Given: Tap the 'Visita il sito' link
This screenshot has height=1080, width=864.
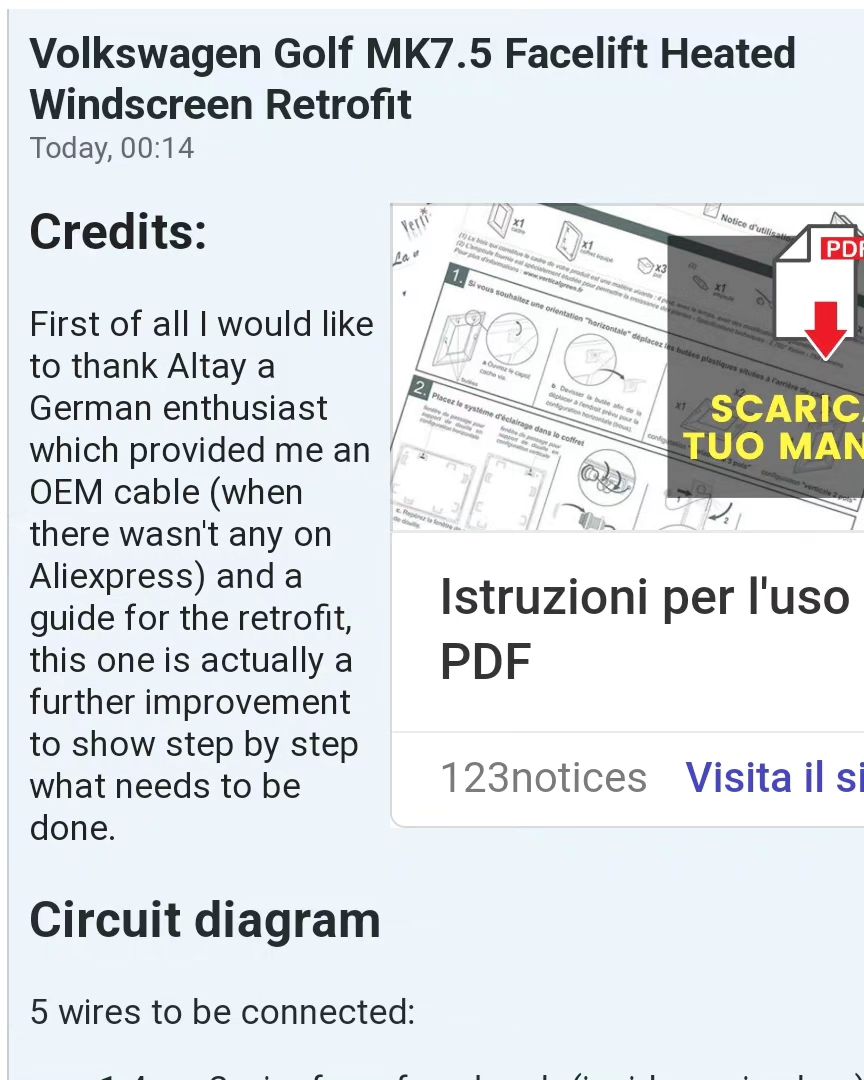Looking at the screenshot, I should point(774,778).
